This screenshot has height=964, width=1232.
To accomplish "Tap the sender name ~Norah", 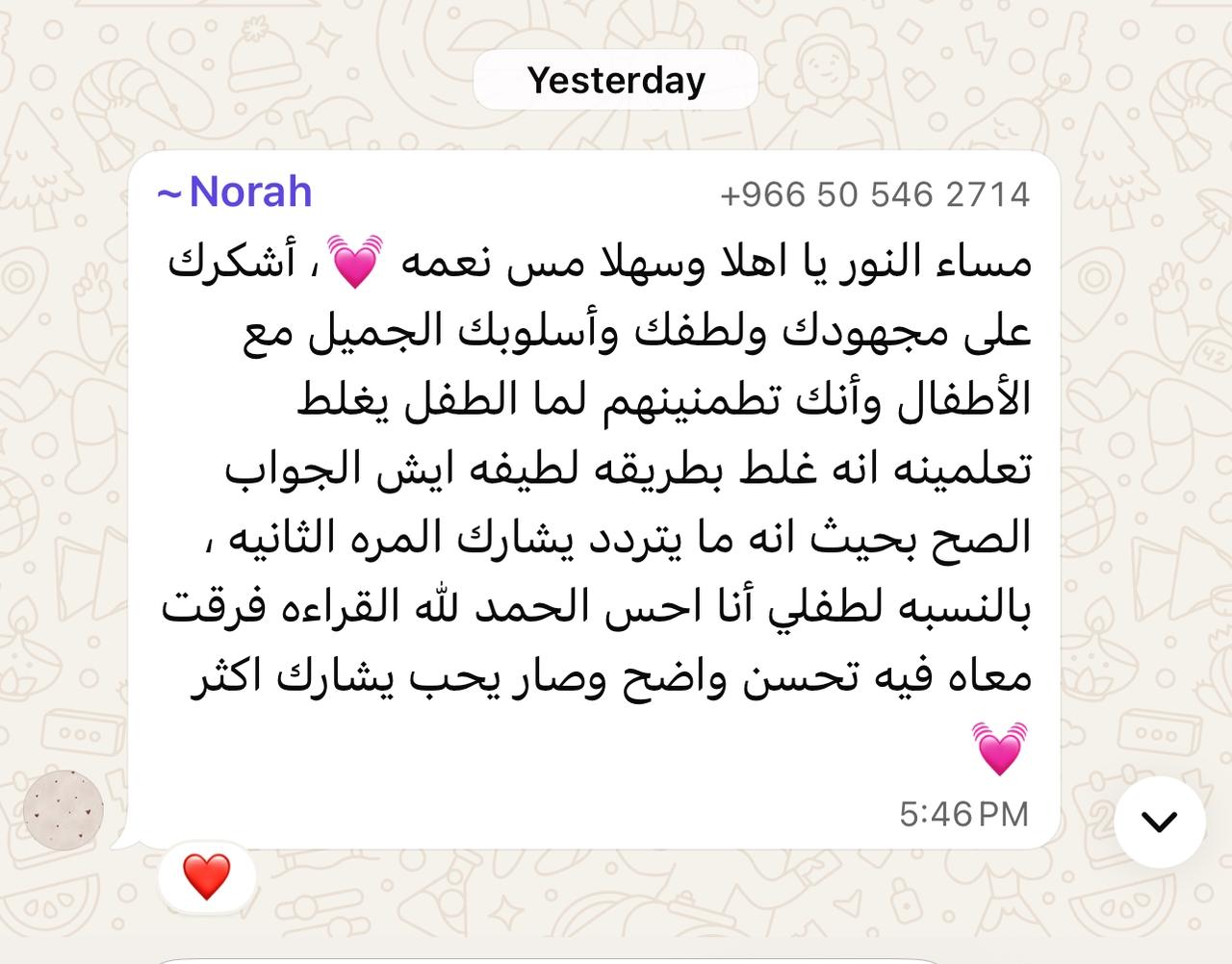I will [x=236, y=191].
